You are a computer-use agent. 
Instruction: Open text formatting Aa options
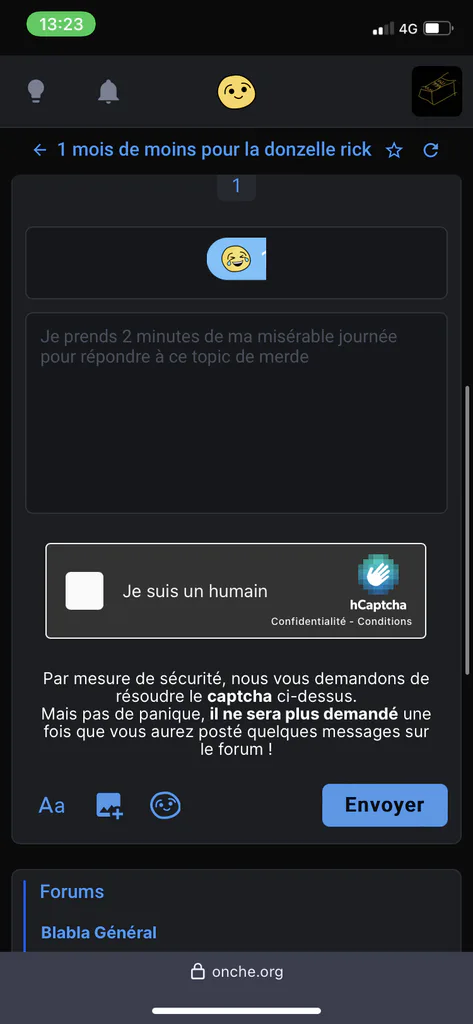(x=52, y=805)
